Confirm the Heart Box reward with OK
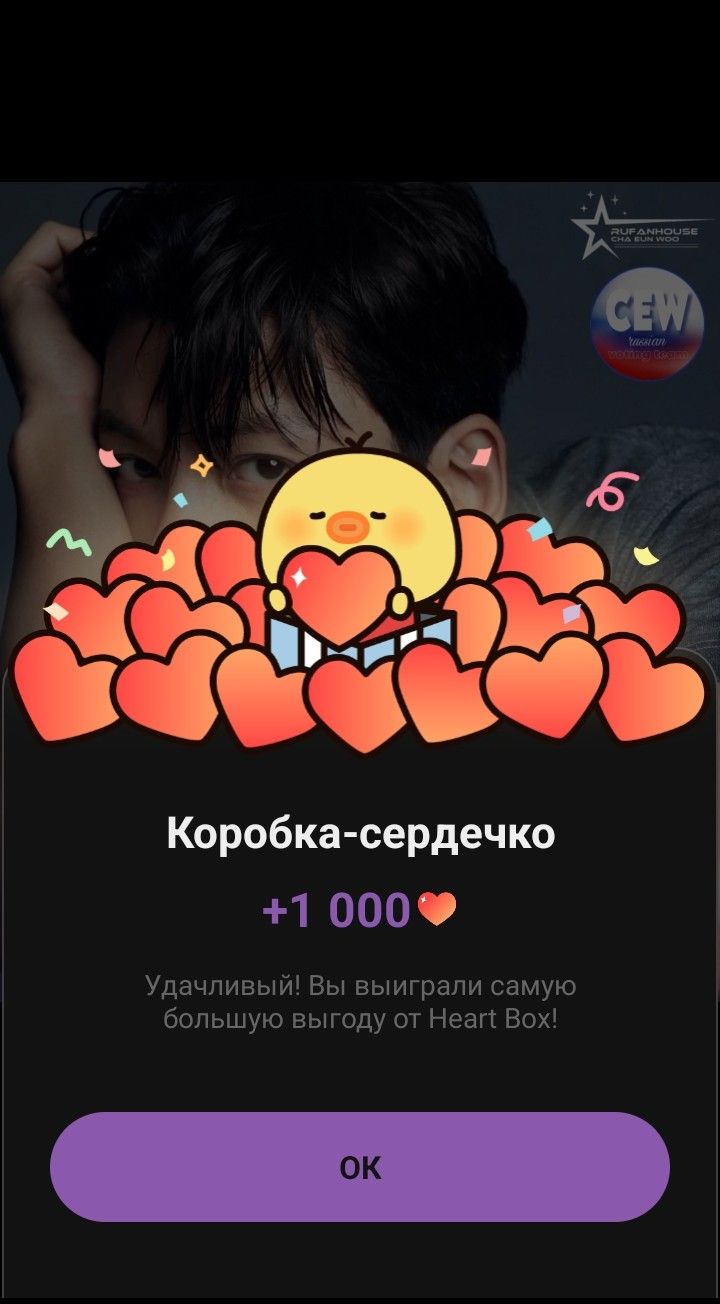 (359, 1167)
